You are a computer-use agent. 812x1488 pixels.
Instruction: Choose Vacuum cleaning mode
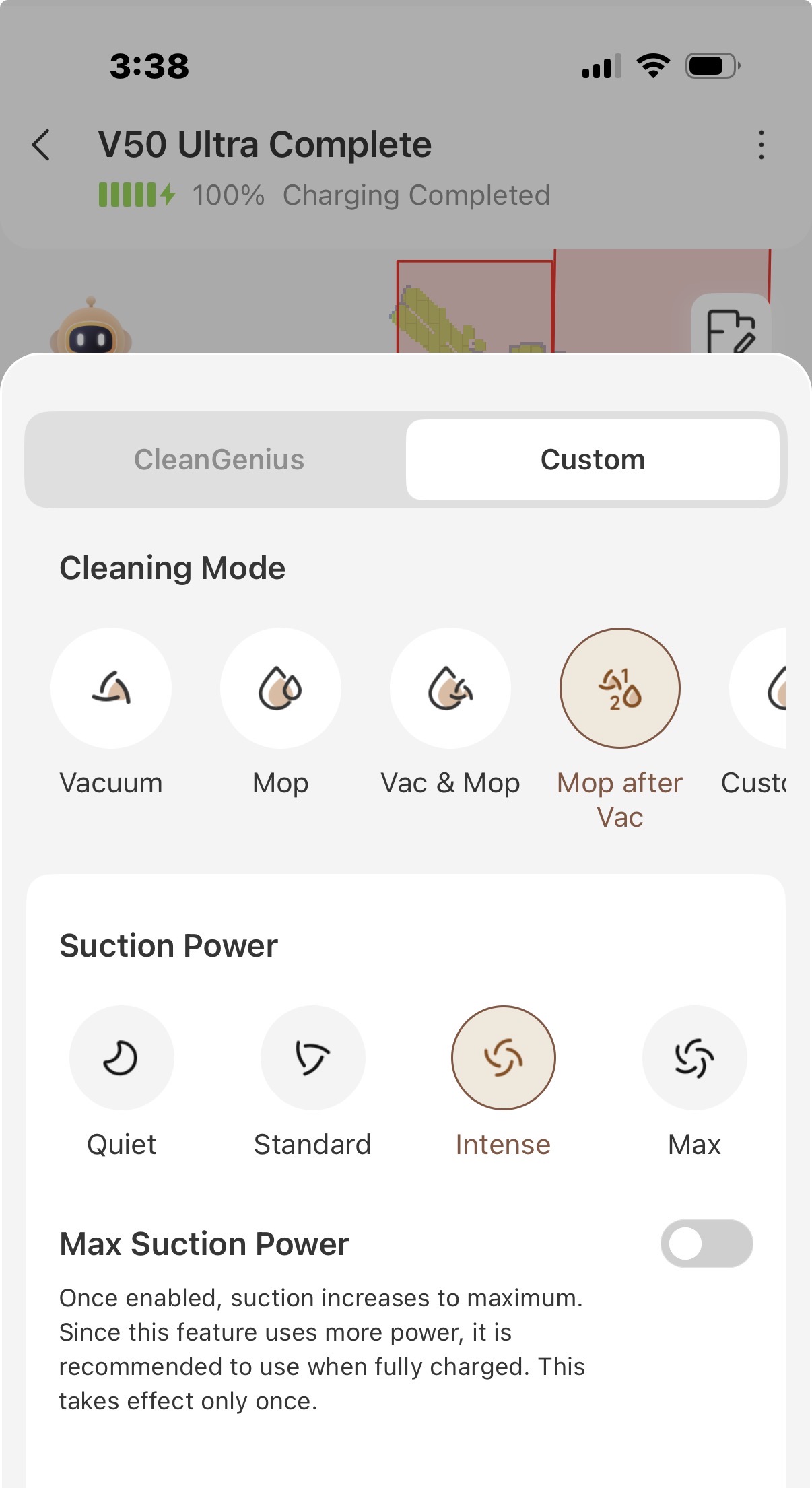point(111,688)
